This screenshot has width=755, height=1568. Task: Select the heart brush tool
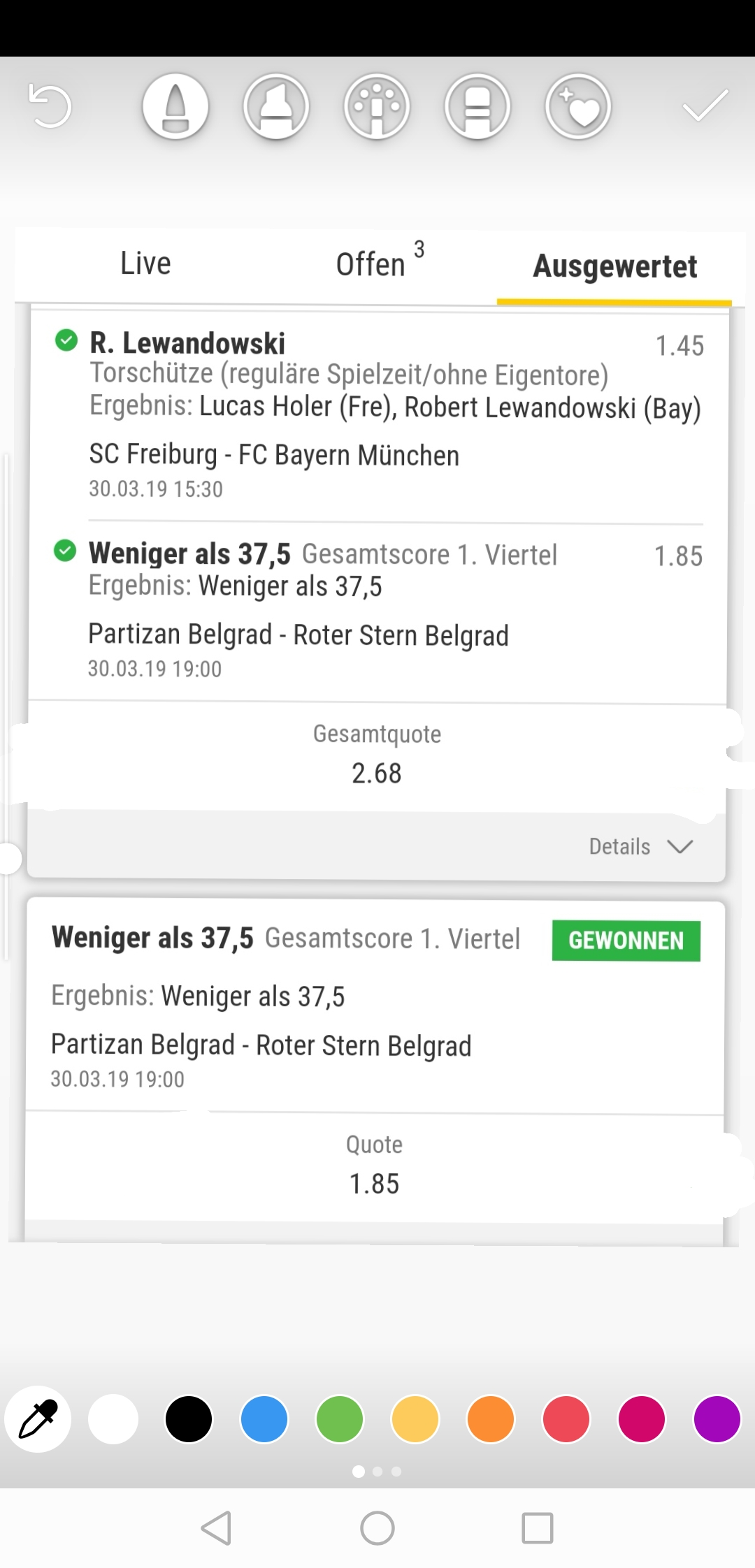click(578, 106)
